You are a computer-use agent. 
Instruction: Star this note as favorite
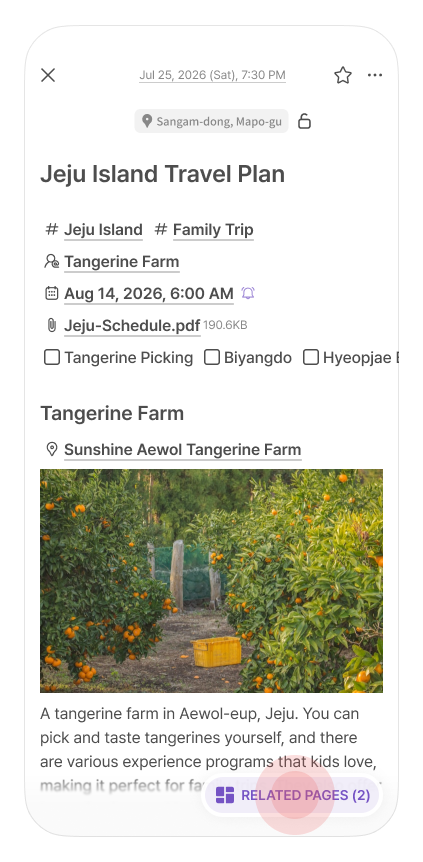(x=343, y=75)
